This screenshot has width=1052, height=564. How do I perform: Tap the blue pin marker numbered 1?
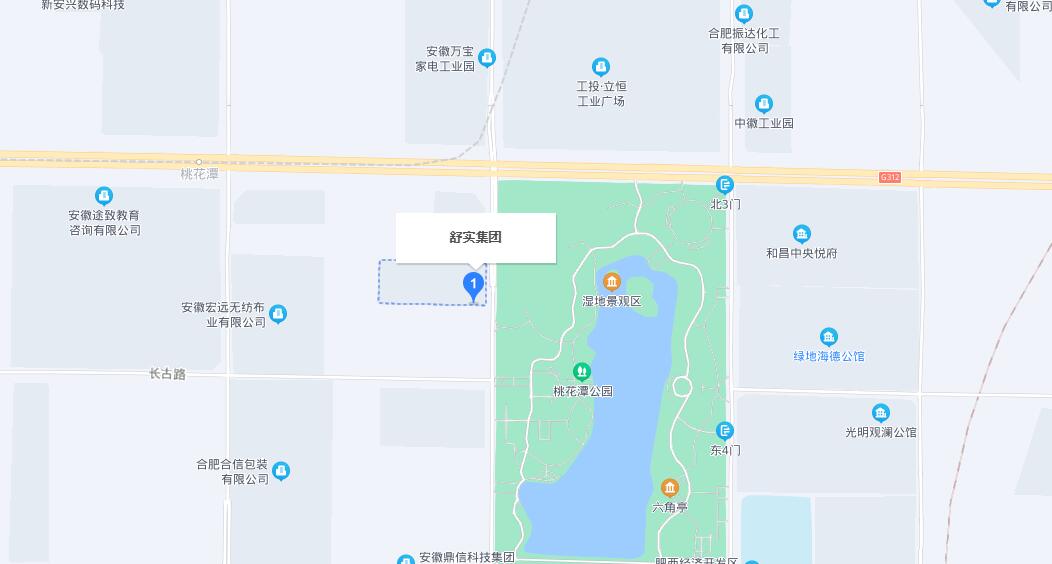[x=473, y=285]
